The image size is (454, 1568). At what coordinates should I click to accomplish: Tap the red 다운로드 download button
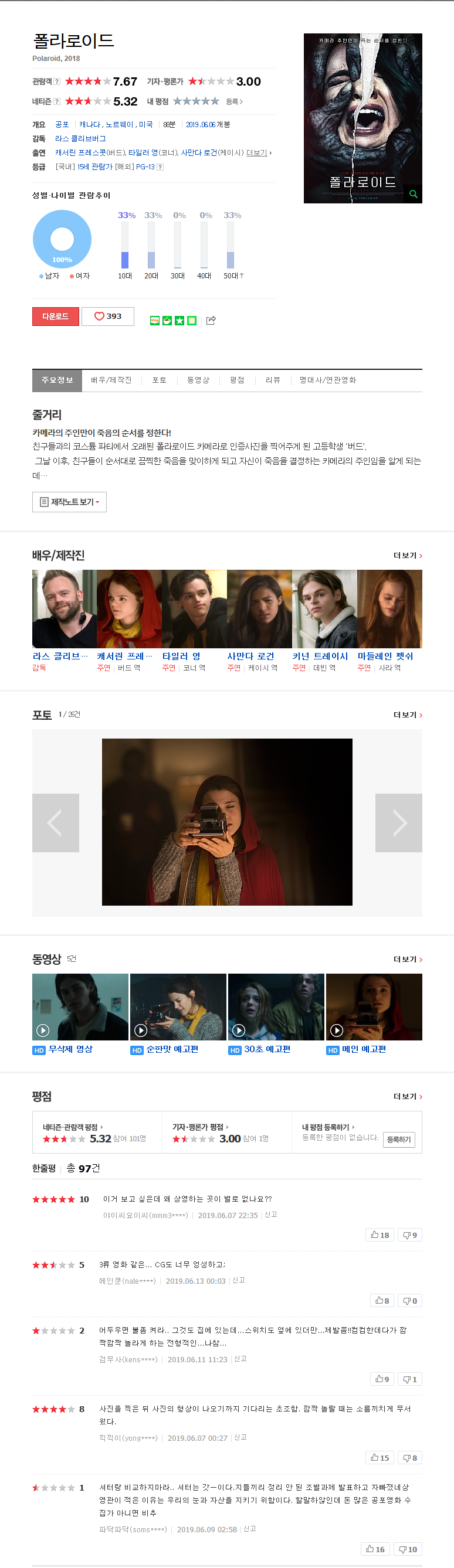pos(56,317)
